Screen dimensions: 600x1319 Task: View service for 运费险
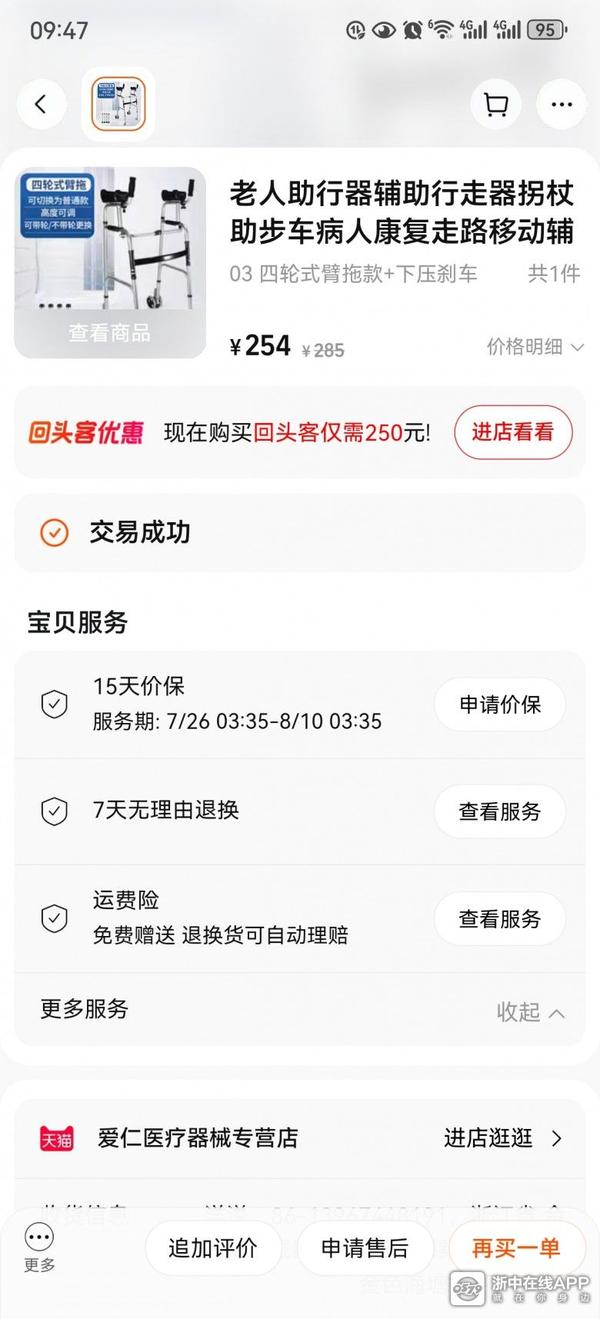coord(499,918)
